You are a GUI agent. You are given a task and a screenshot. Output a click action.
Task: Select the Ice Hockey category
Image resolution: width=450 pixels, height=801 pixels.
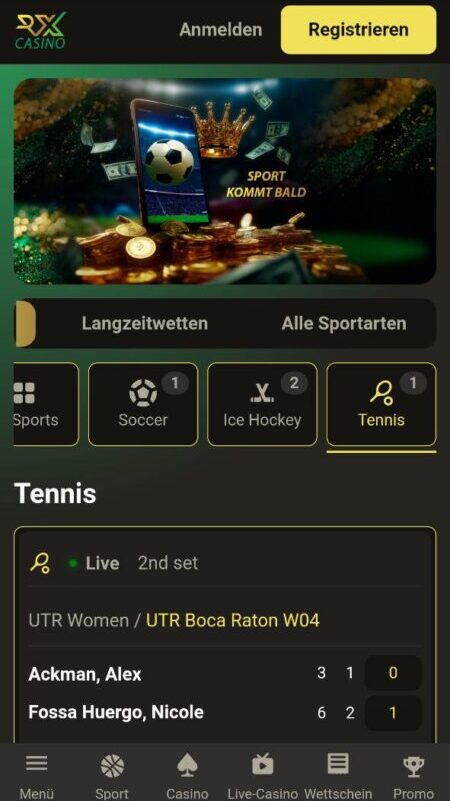pyautogui.click(x=262, y=404)
